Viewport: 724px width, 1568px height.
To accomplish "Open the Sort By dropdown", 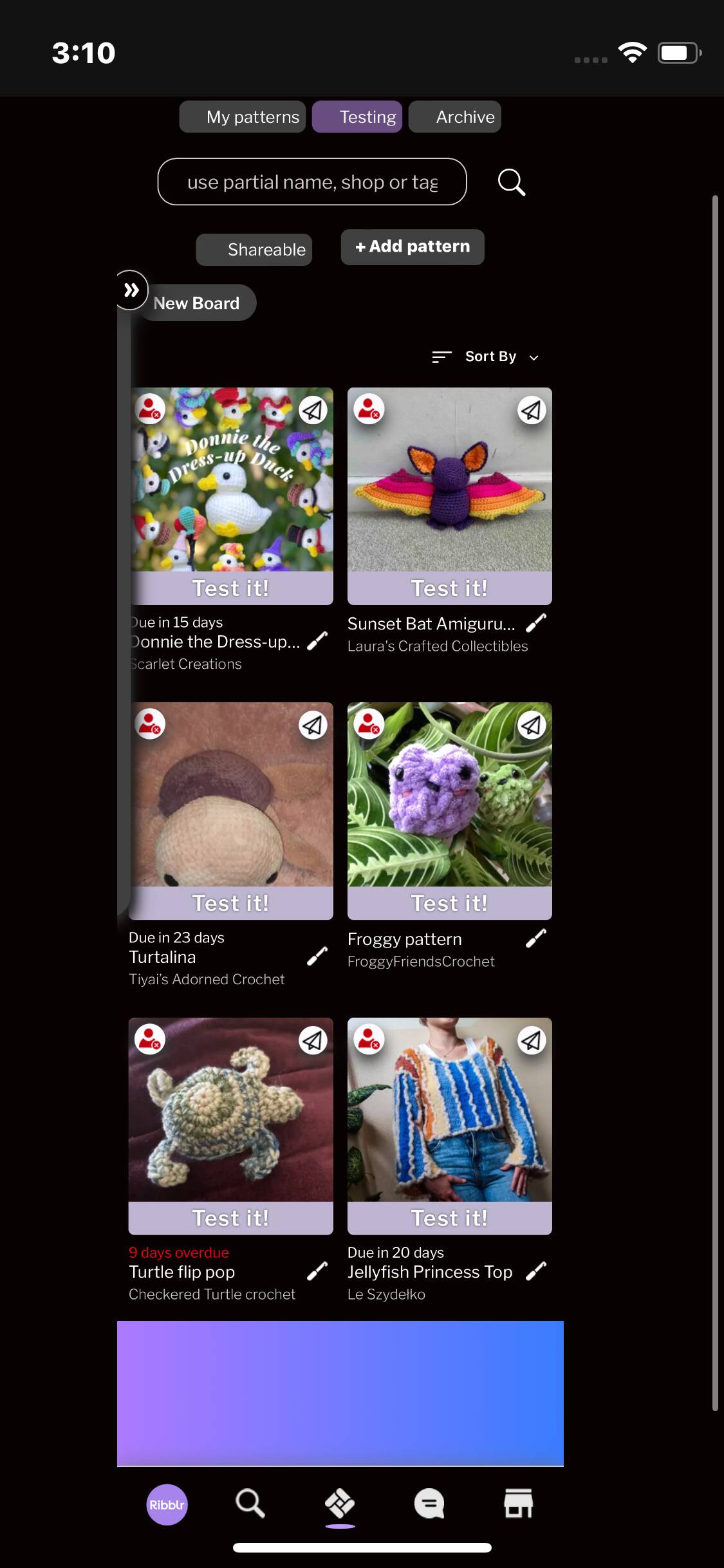I will pos(486,357).
